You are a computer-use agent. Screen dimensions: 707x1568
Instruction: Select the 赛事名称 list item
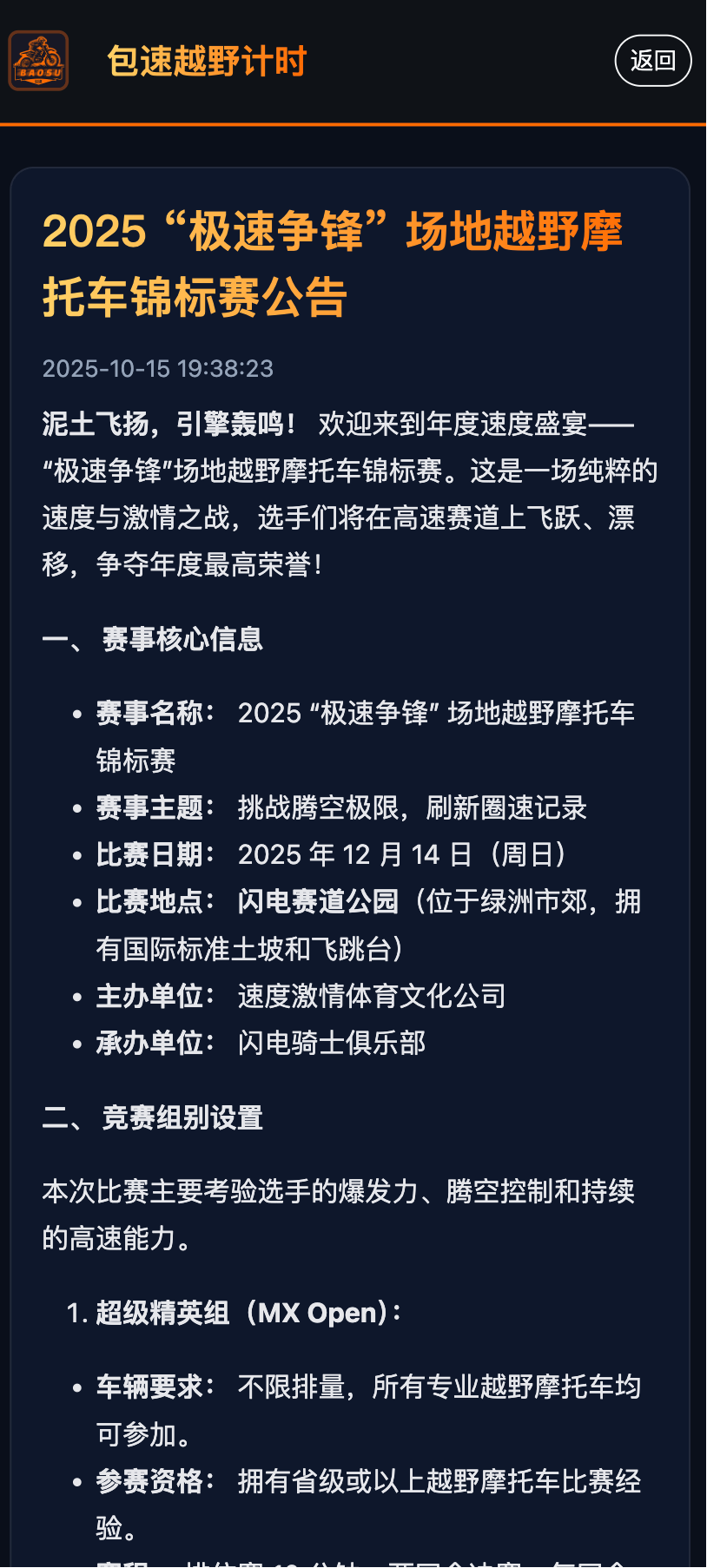[365, 736]
